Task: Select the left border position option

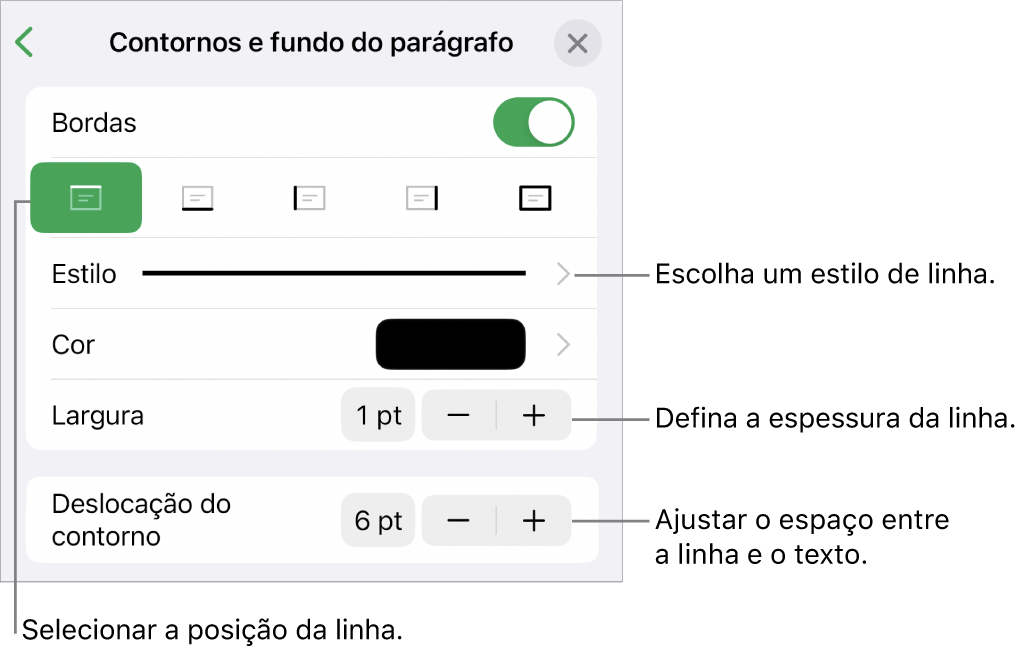Action: coord(310,198)
